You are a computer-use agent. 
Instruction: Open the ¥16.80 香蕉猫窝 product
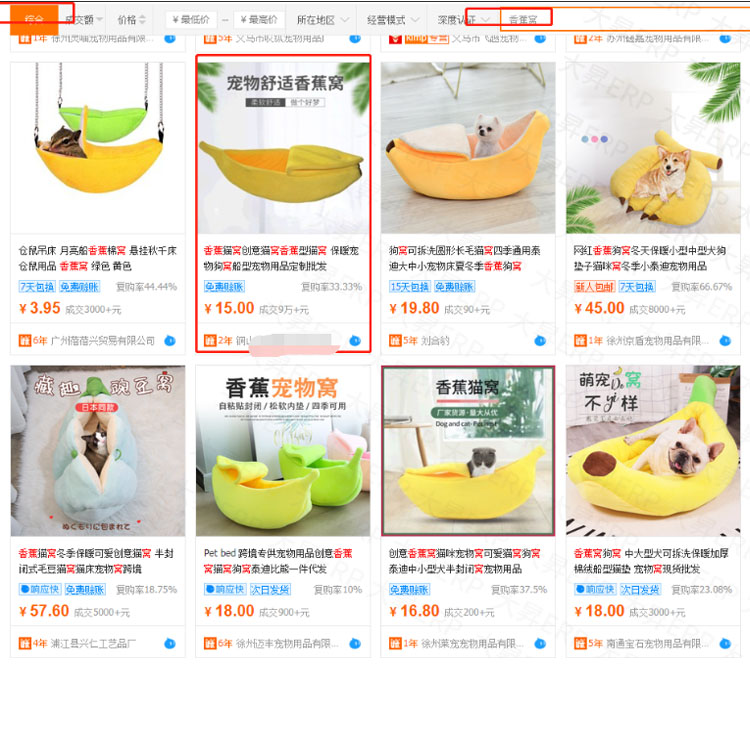[x=468, y=451]
